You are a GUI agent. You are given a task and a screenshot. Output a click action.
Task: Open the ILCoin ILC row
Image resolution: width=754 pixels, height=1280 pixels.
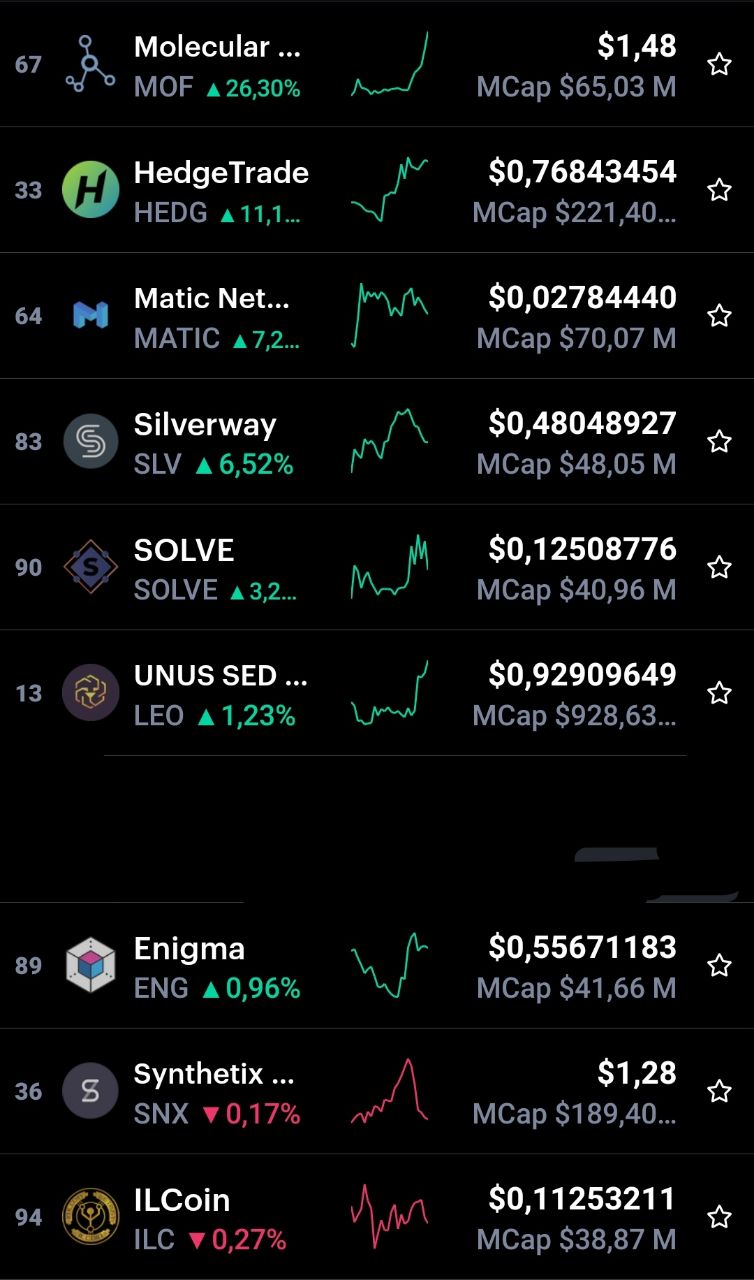tap(377, 1217)
